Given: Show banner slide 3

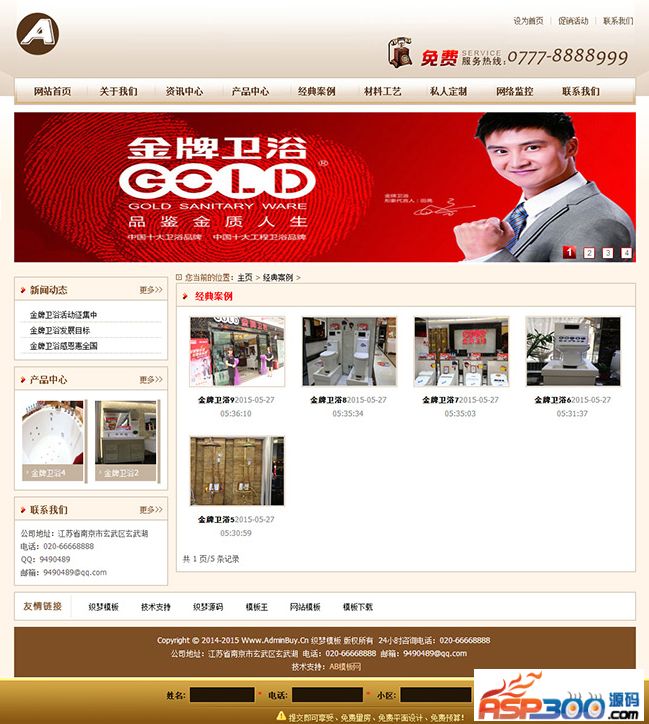Looking at the screenshot, I should [607, 253].
